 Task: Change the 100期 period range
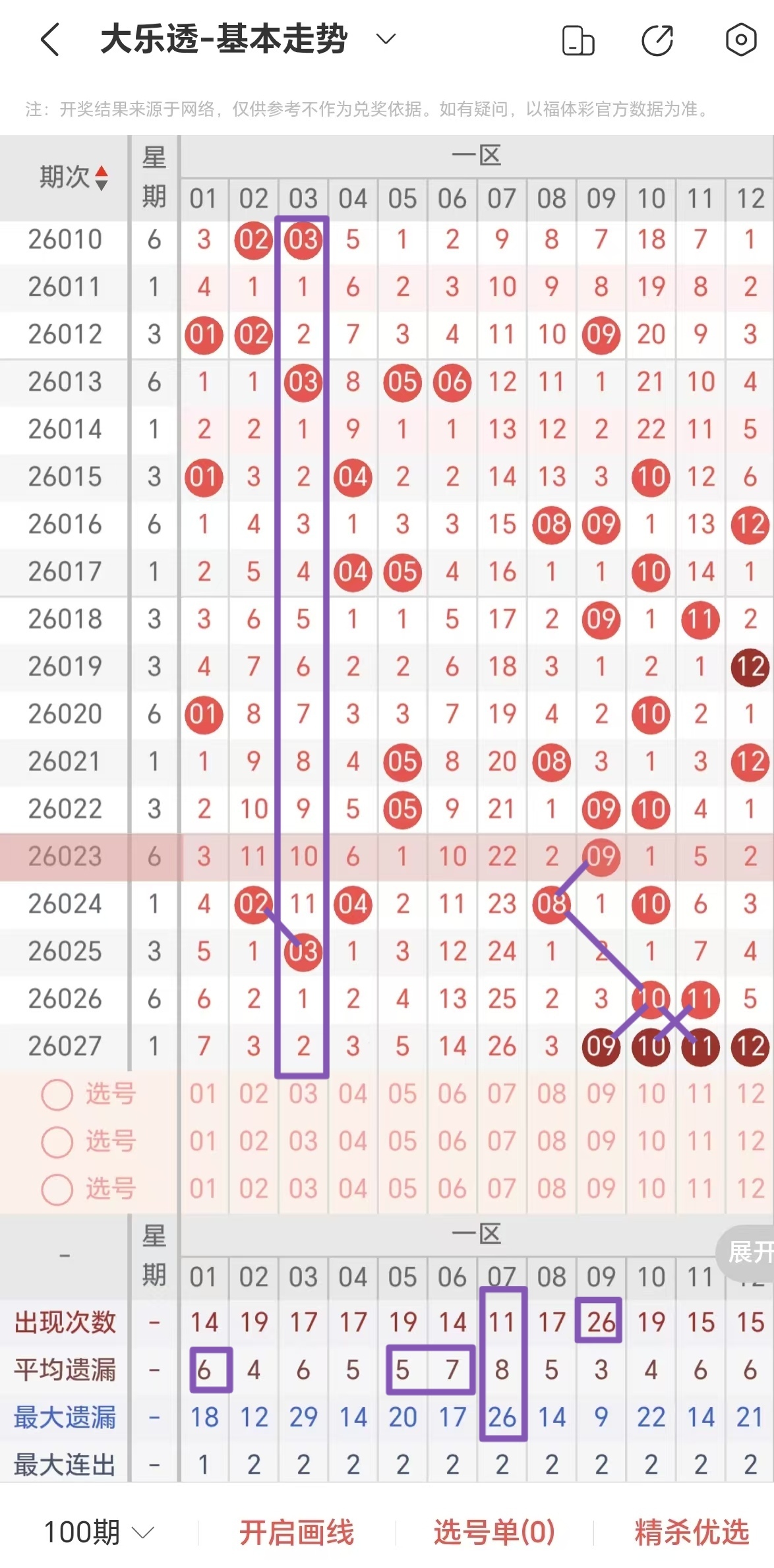click(x=99, y=1532)
